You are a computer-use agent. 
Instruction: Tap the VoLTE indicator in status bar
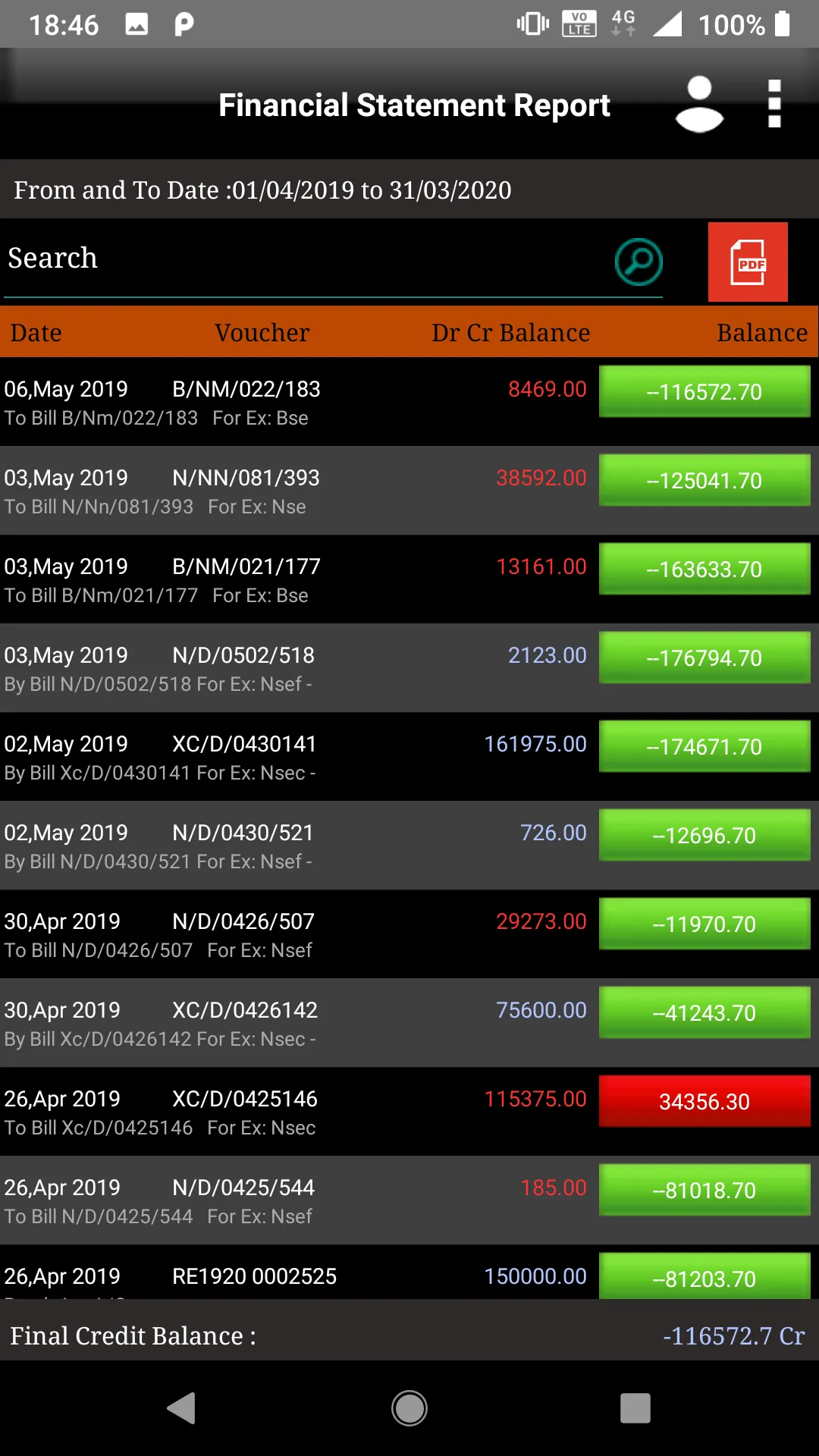pos(579,24)
